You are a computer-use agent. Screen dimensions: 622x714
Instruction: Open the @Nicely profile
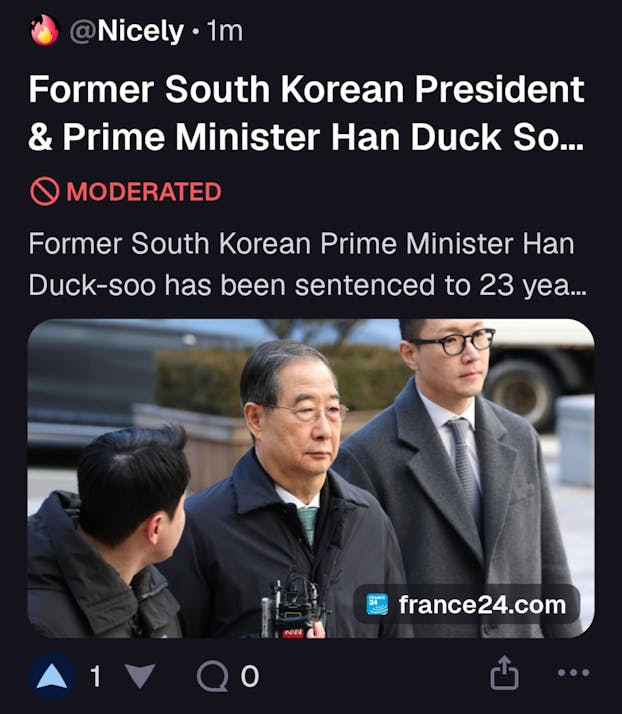click(125, 32)
